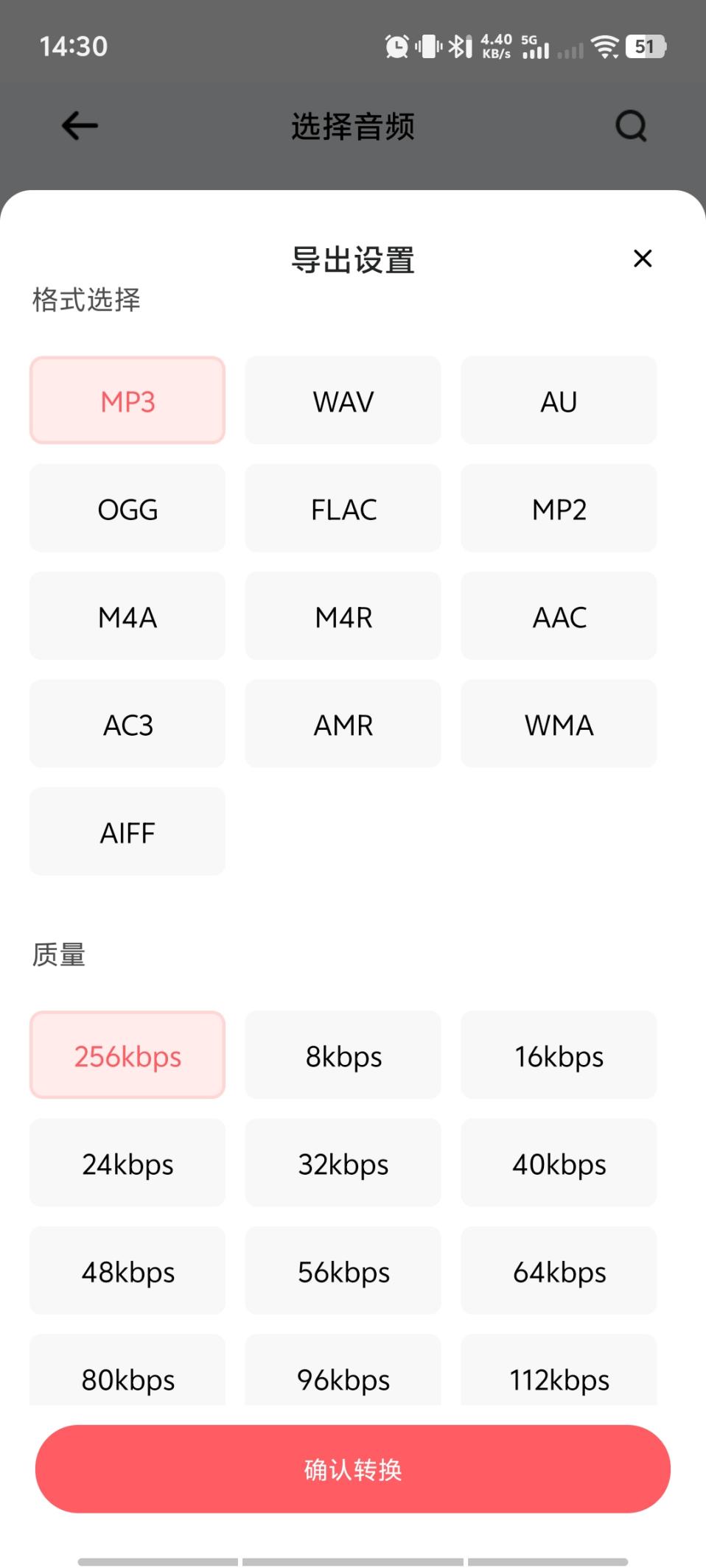Image resolution: width=706 pixels, height=1568 pixels.
Task: Select 16kbps quality
Action: [x=559, y=1055]
